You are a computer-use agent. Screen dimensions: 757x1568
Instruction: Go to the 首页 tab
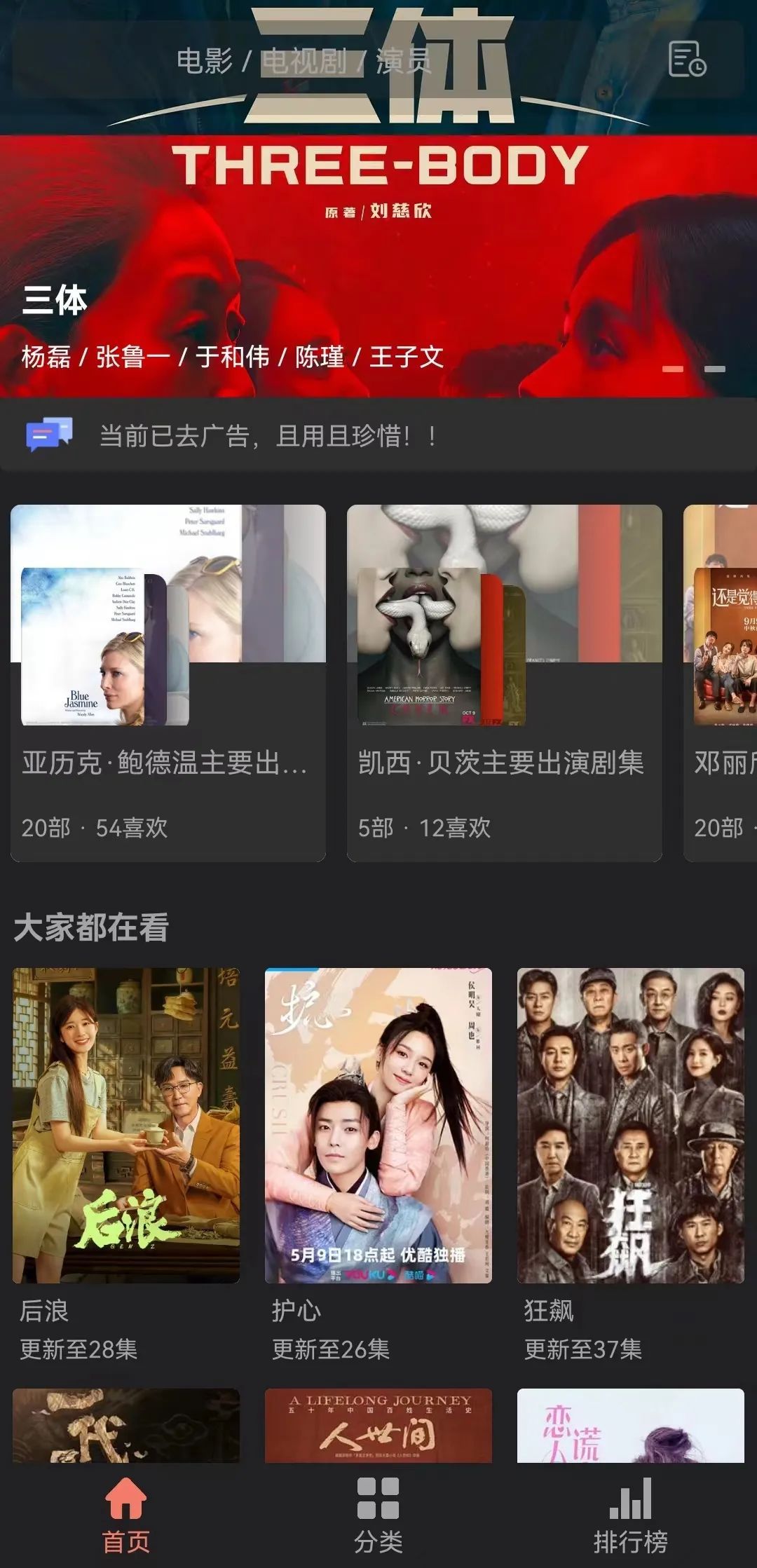pyautogui.click(x=126, y=1515)
